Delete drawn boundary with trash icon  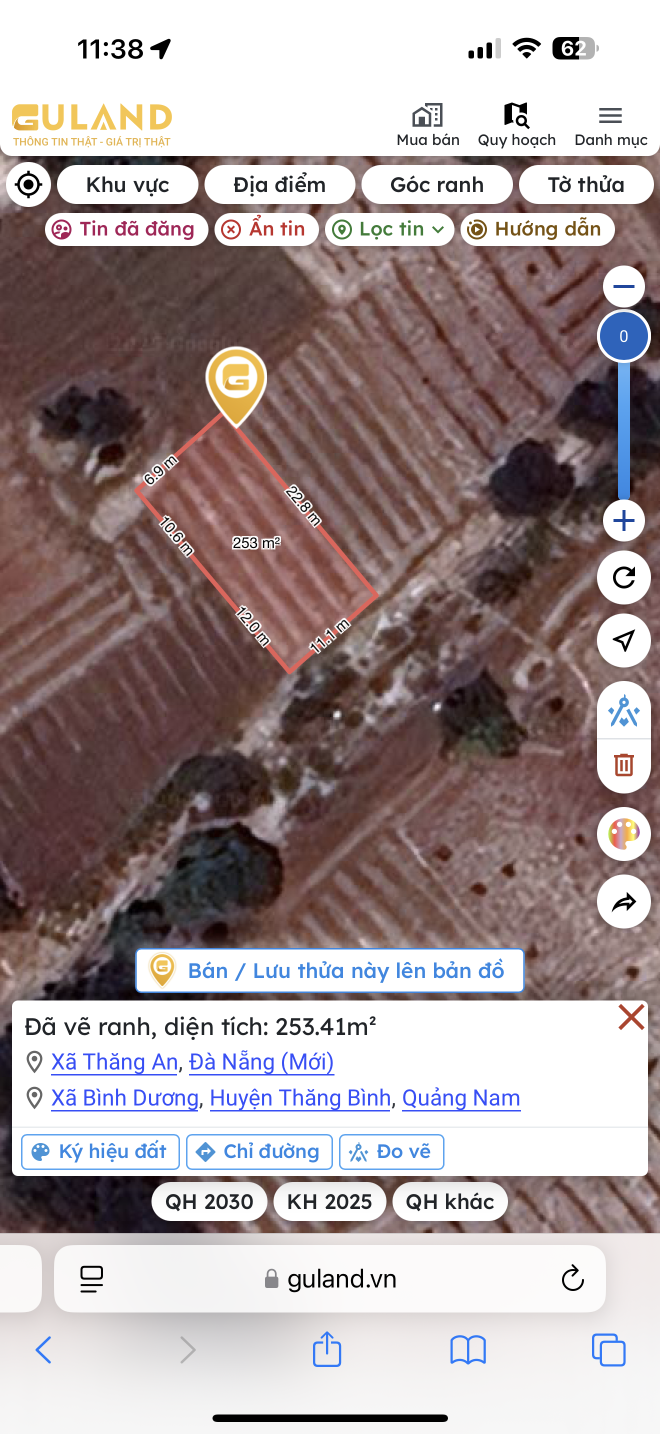[624, 765]
